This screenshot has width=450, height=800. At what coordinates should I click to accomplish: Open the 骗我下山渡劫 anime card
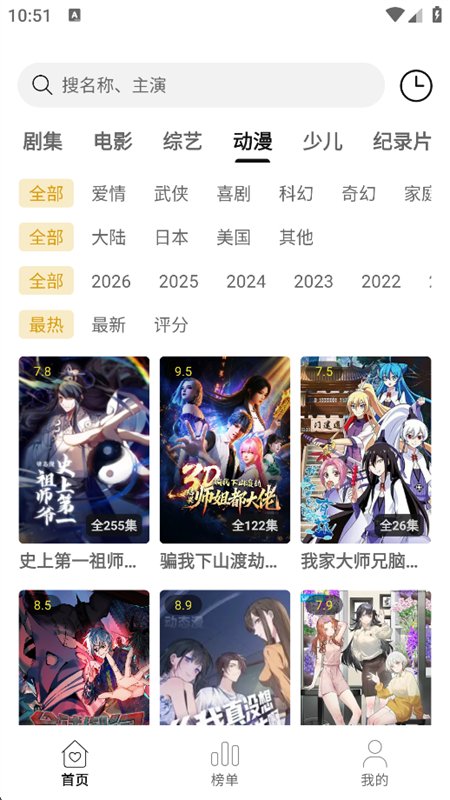click(224, 463)
